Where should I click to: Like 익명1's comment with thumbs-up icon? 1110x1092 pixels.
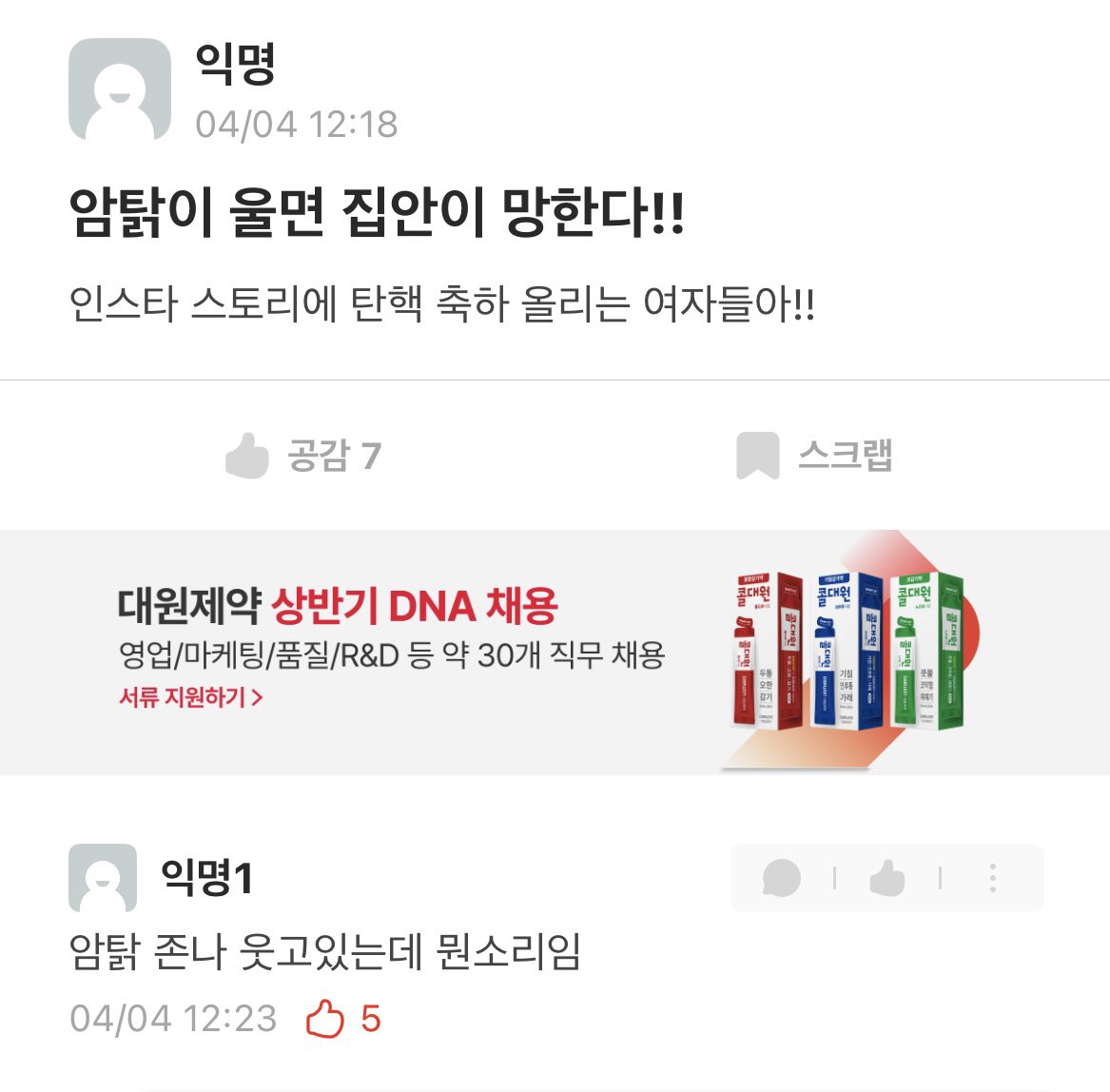(886, 877)
